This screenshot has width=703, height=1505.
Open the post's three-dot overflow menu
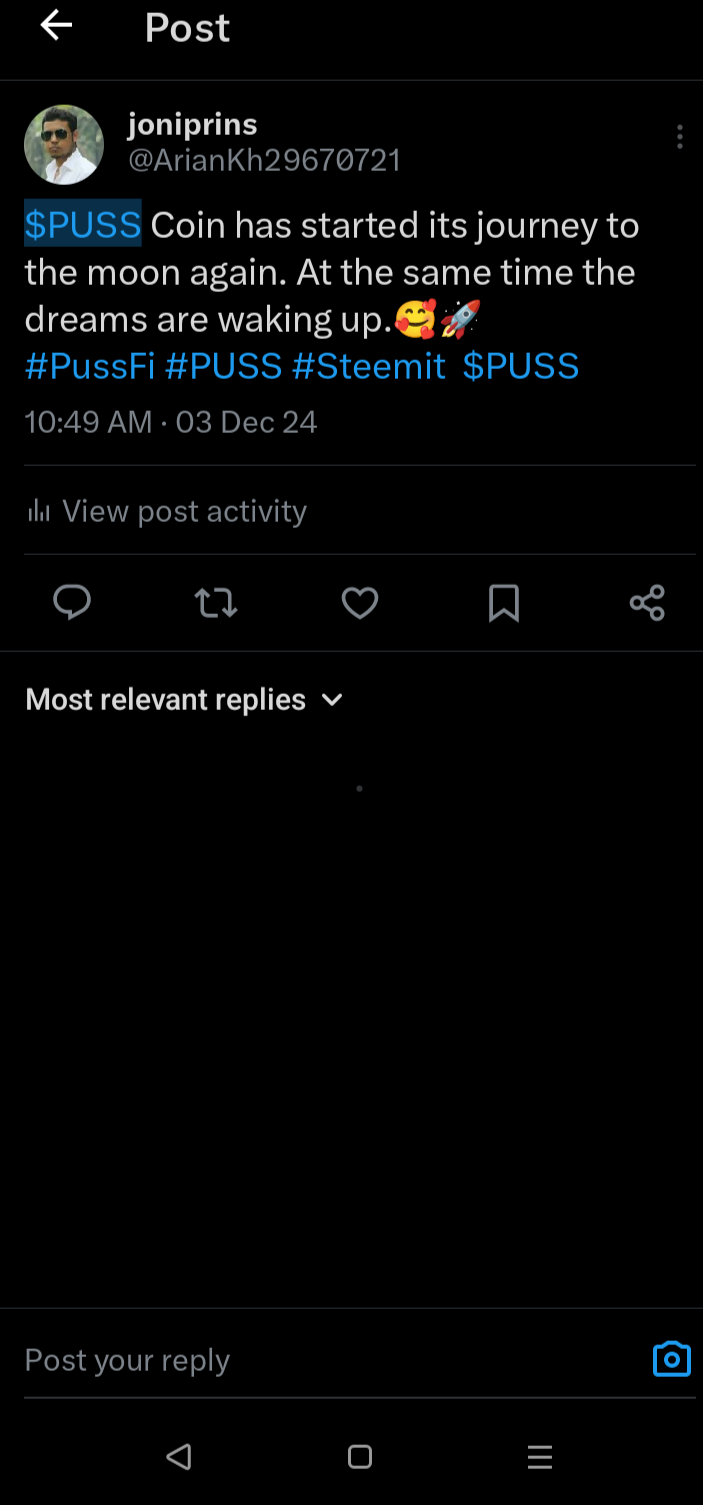[x=679, y=137]
